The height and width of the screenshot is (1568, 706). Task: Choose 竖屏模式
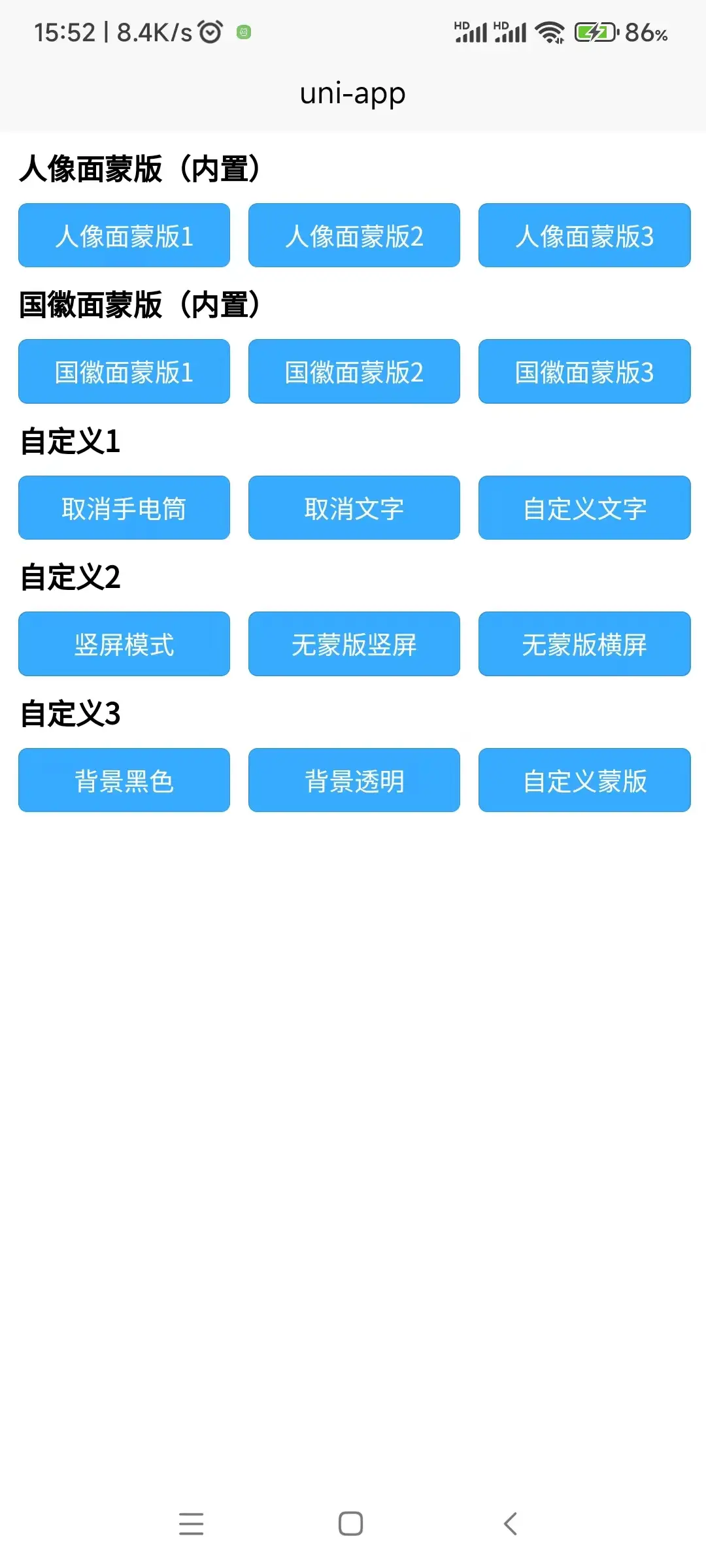coord(124,644)
